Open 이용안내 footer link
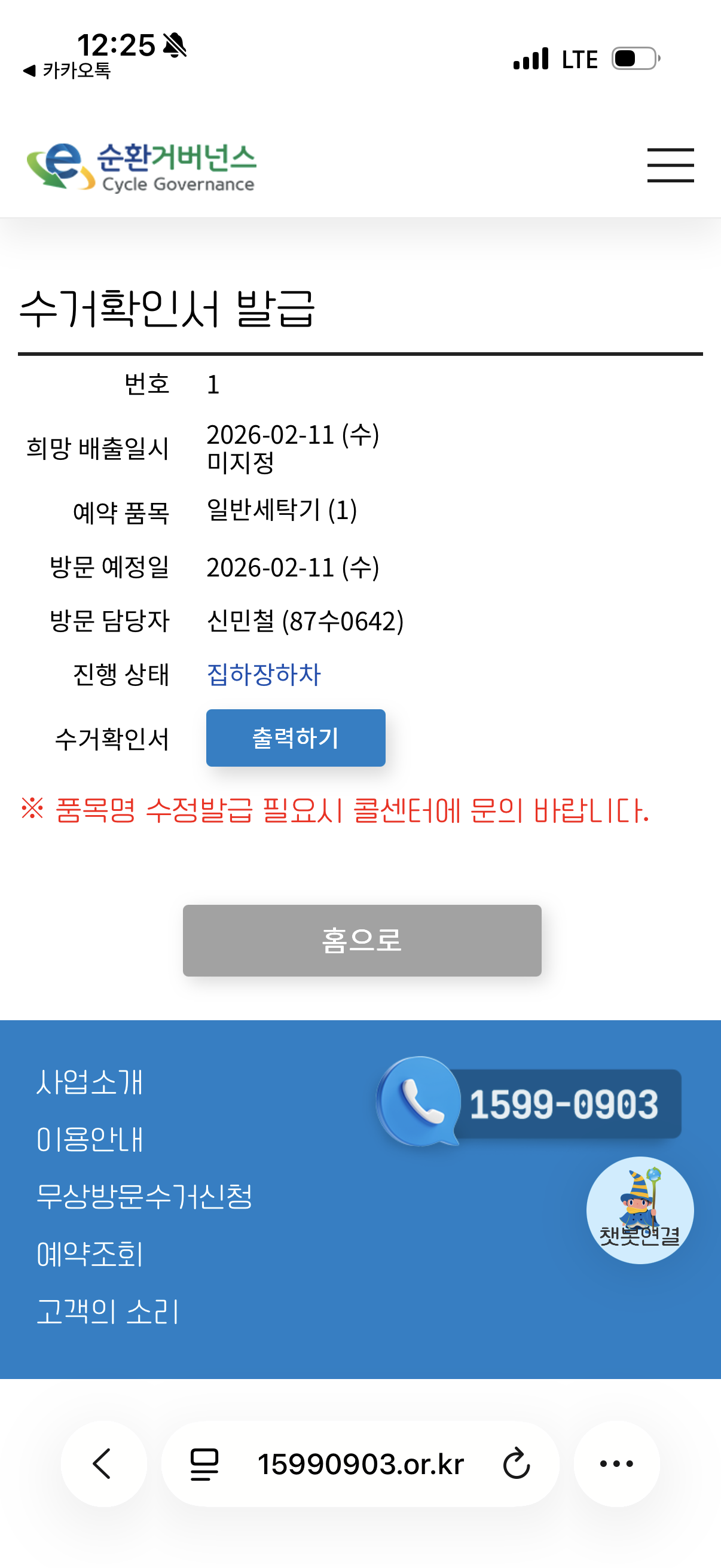 pos(90,1139)
